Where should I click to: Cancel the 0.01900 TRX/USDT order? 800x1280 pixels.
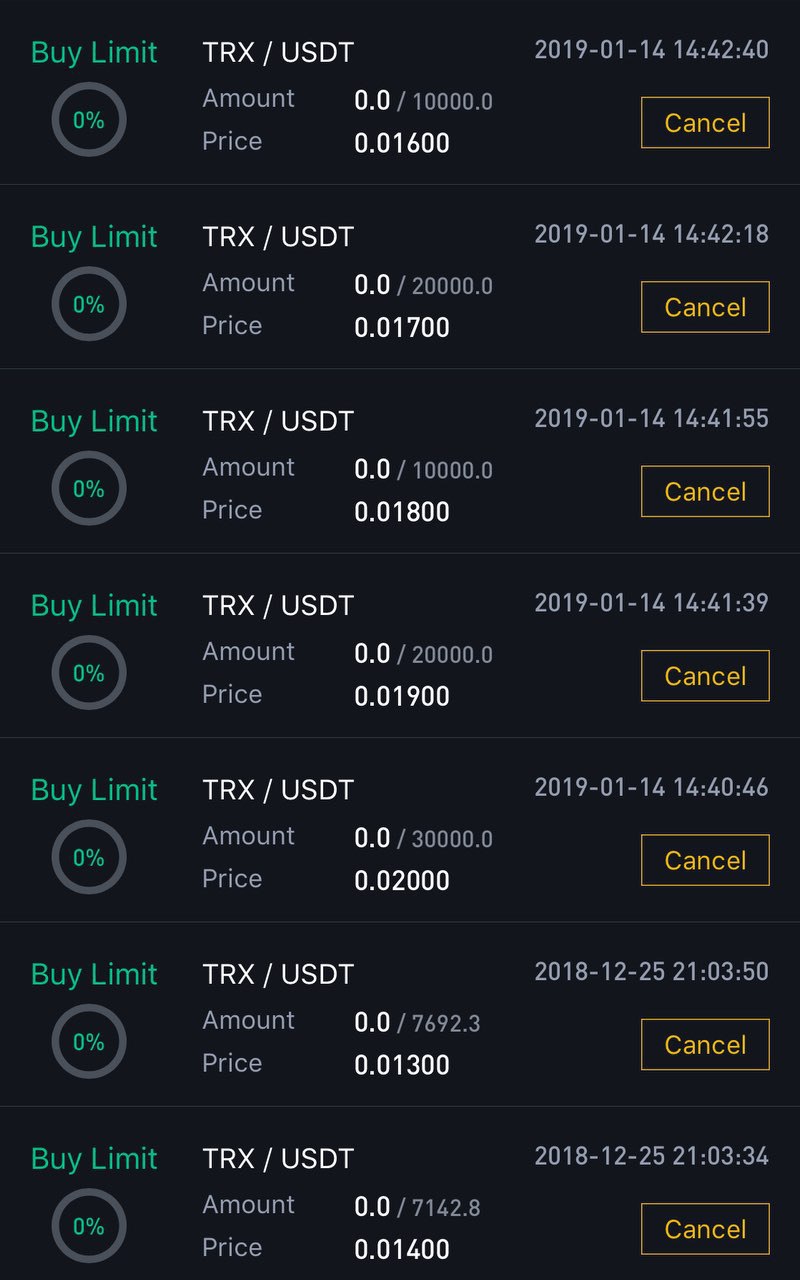click(x=705, y=676)
